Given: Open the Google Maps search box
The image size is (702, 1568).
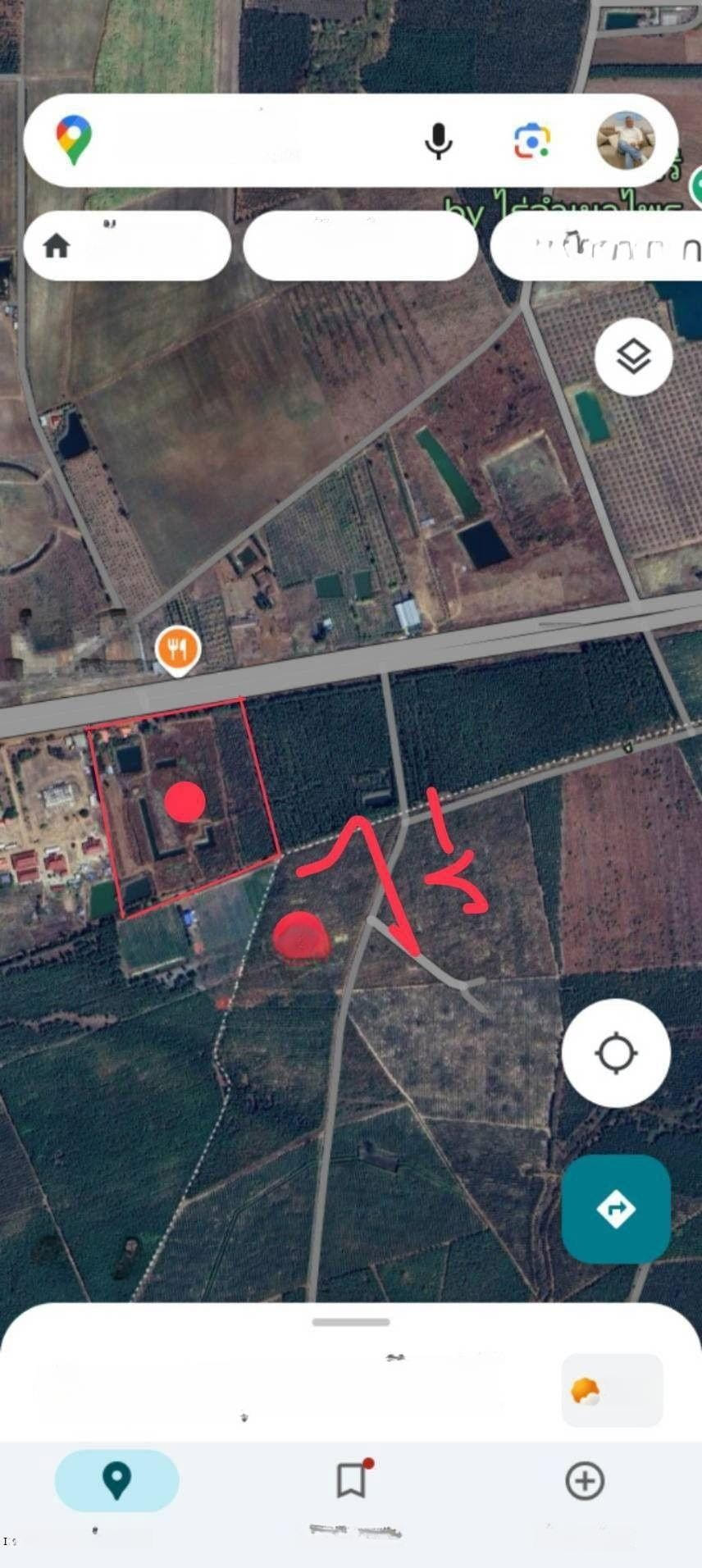Looking at the screenshot, I should pyautogui.click(x=246, y=141).
